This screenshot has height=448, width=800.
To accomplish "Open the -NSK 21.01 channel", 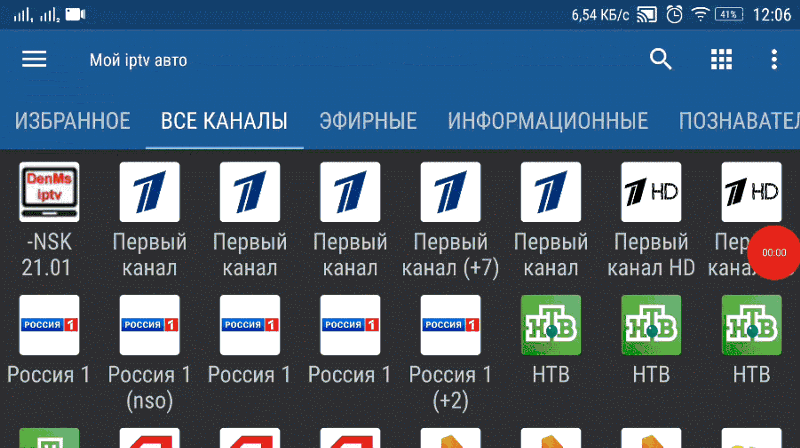I will coord(49,218).
